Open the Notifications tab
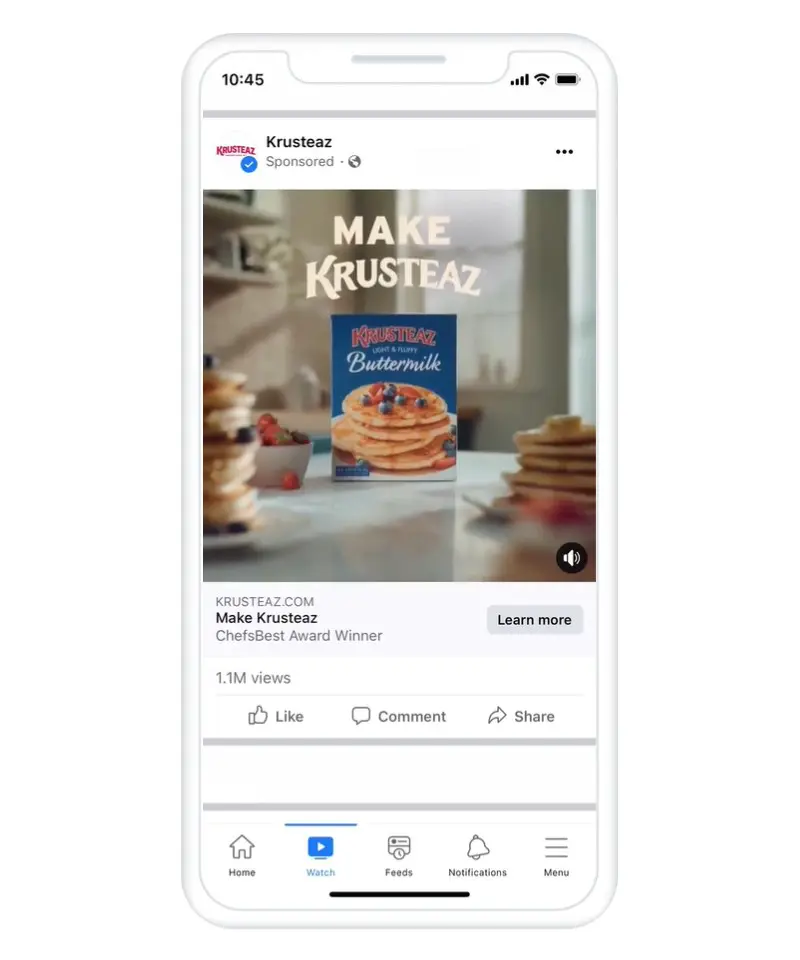Viewport: 800px width, 960px height. point(477,856)
